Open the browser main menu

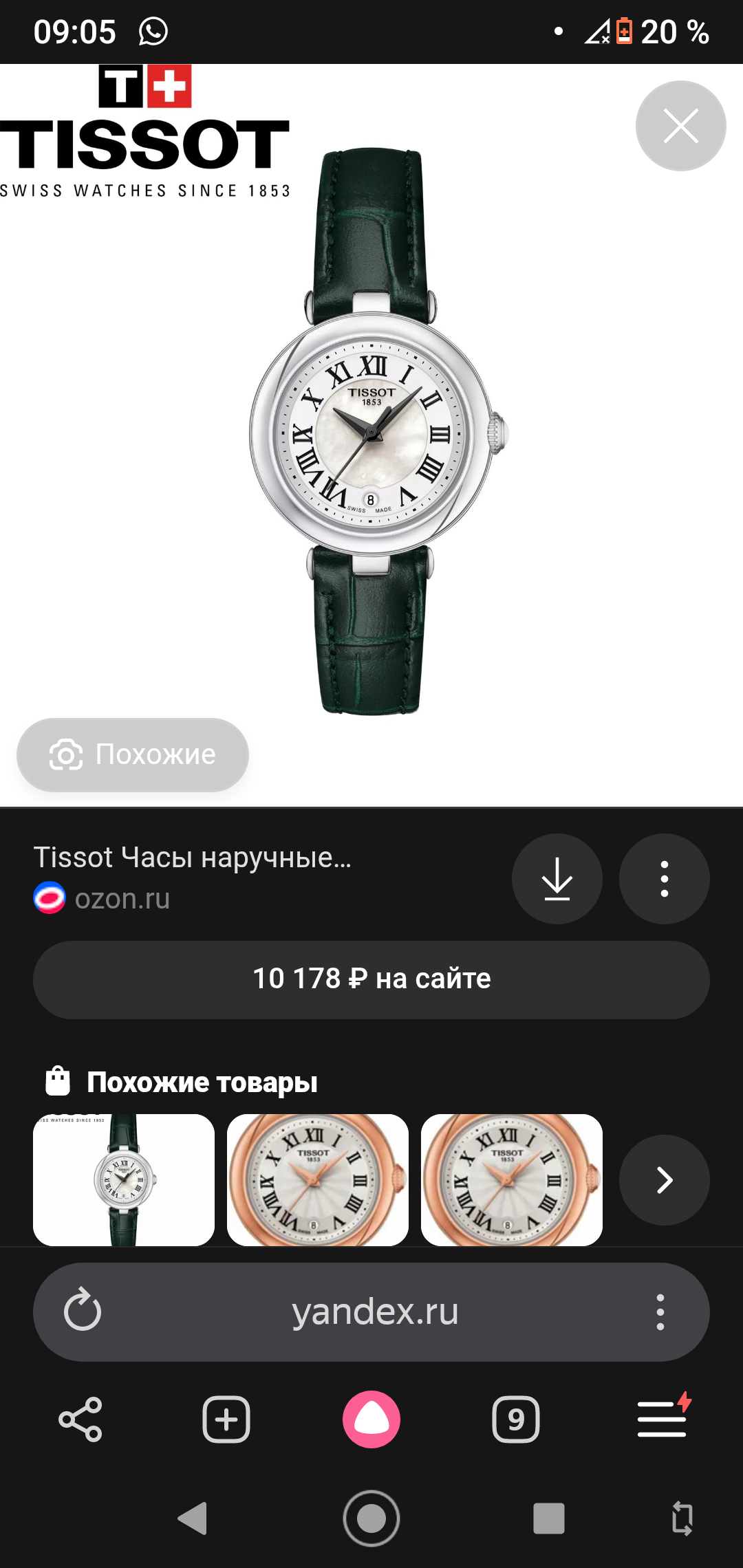coord(662,1419)
